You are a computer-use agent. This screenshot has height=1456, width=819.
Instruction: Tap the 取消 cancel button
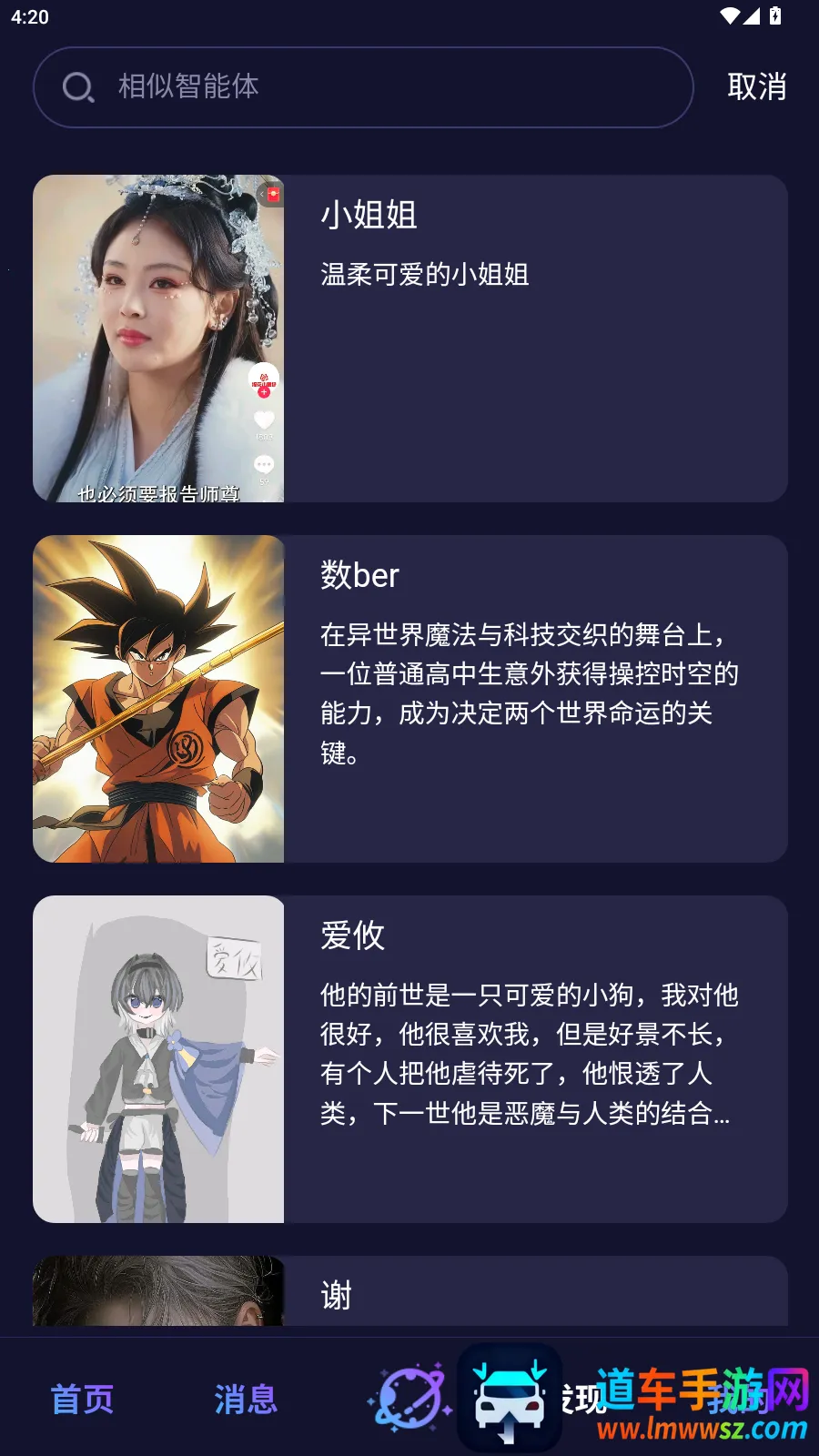[754, 87]
